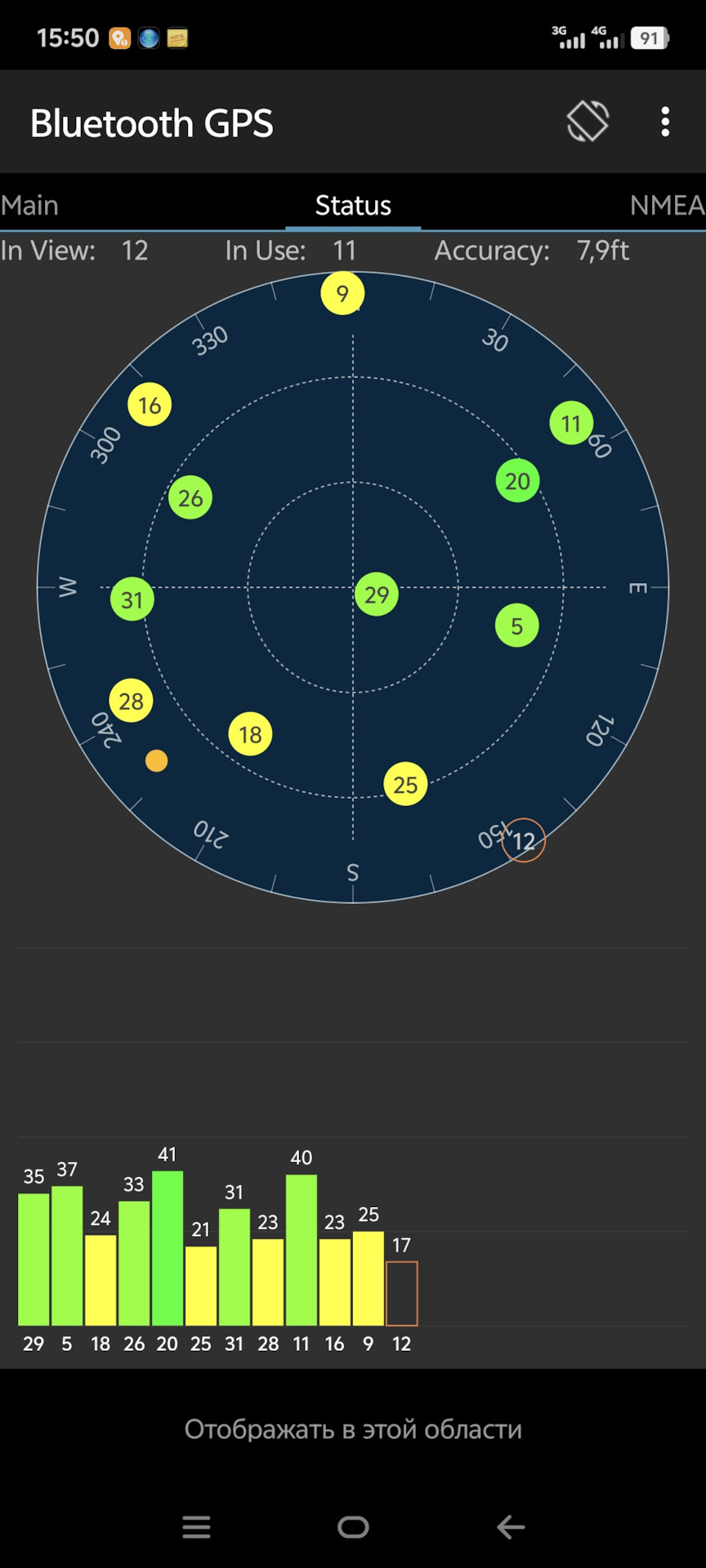Select yellow satellite 25 near the S axis

pyautogui.click(x=404, y=785)
